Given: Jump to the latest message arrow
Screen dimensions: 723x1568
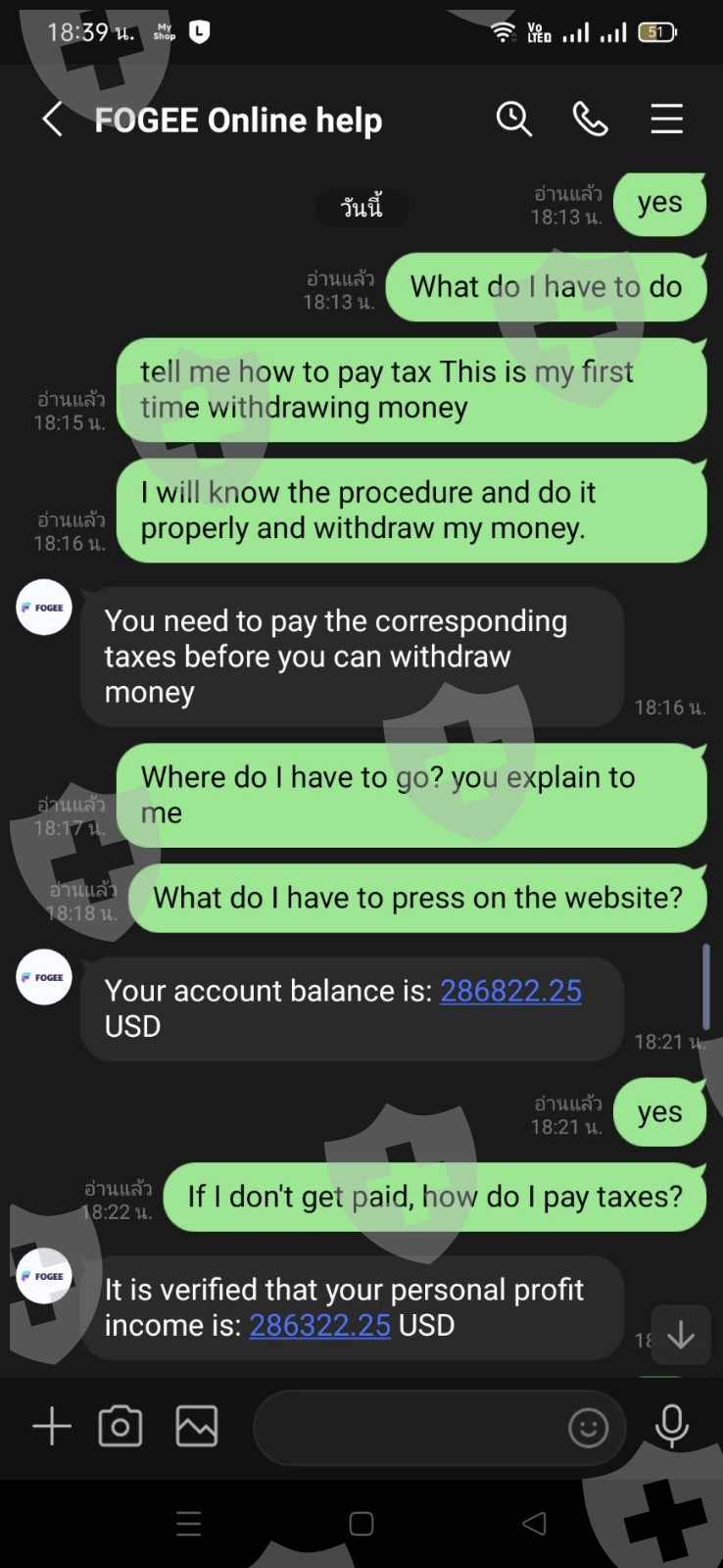Looking at the screenshot, I should 681,1335.
